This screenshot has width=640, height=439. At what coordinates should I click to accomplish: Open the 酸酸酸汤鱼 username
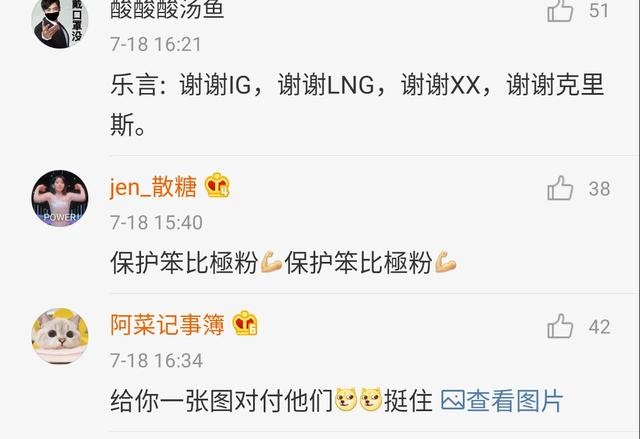[168, 11]
